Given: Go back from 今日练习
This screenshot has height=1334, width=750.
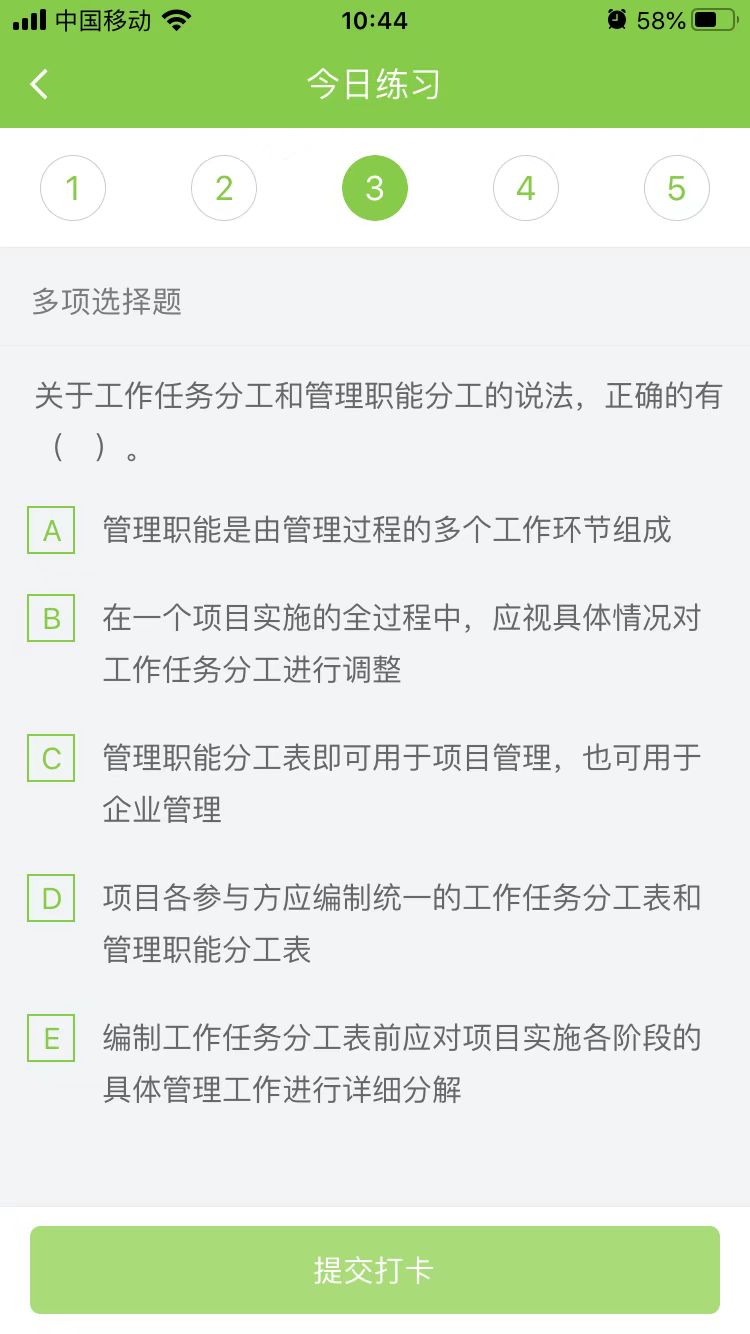Looking at the screenshot, I should tap(40, 84).
